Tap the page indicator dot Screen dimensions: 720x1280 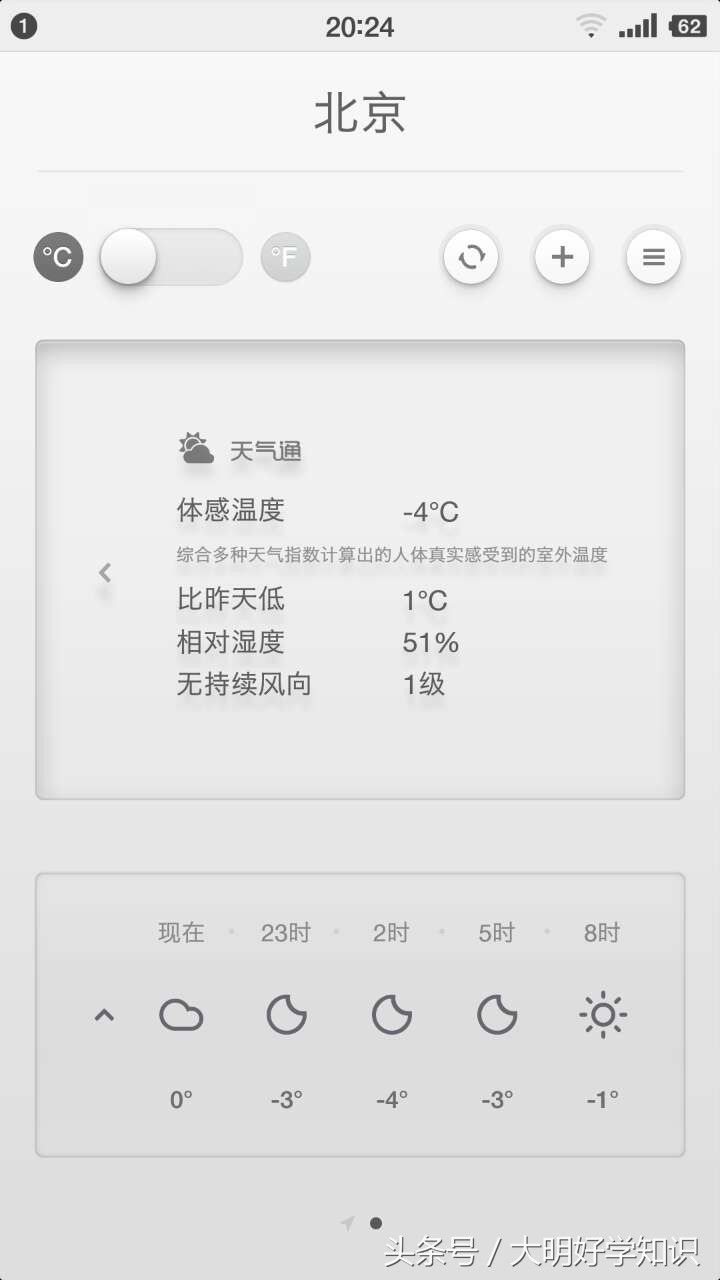pos(376,1223)
